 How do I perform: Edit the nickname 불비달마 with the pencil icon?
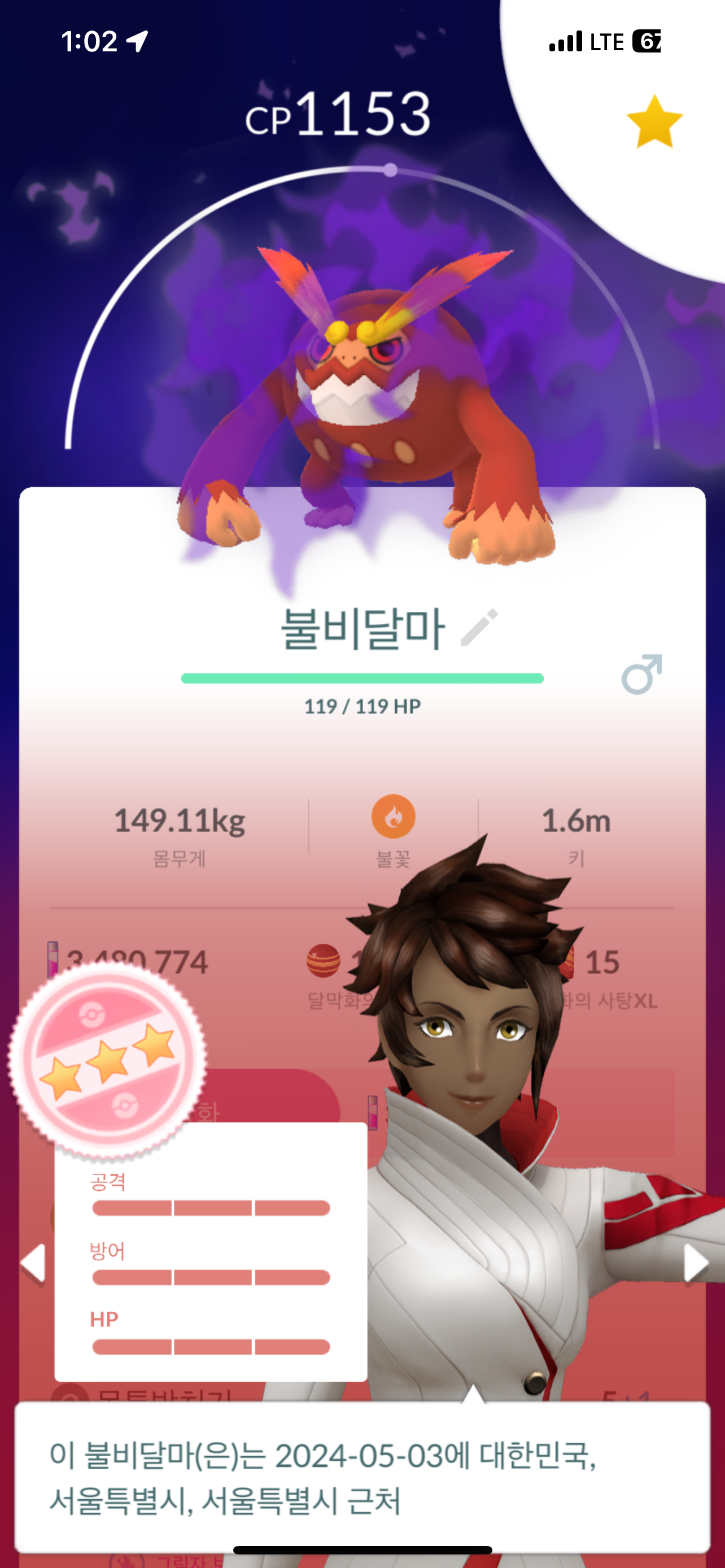point(479,628)
